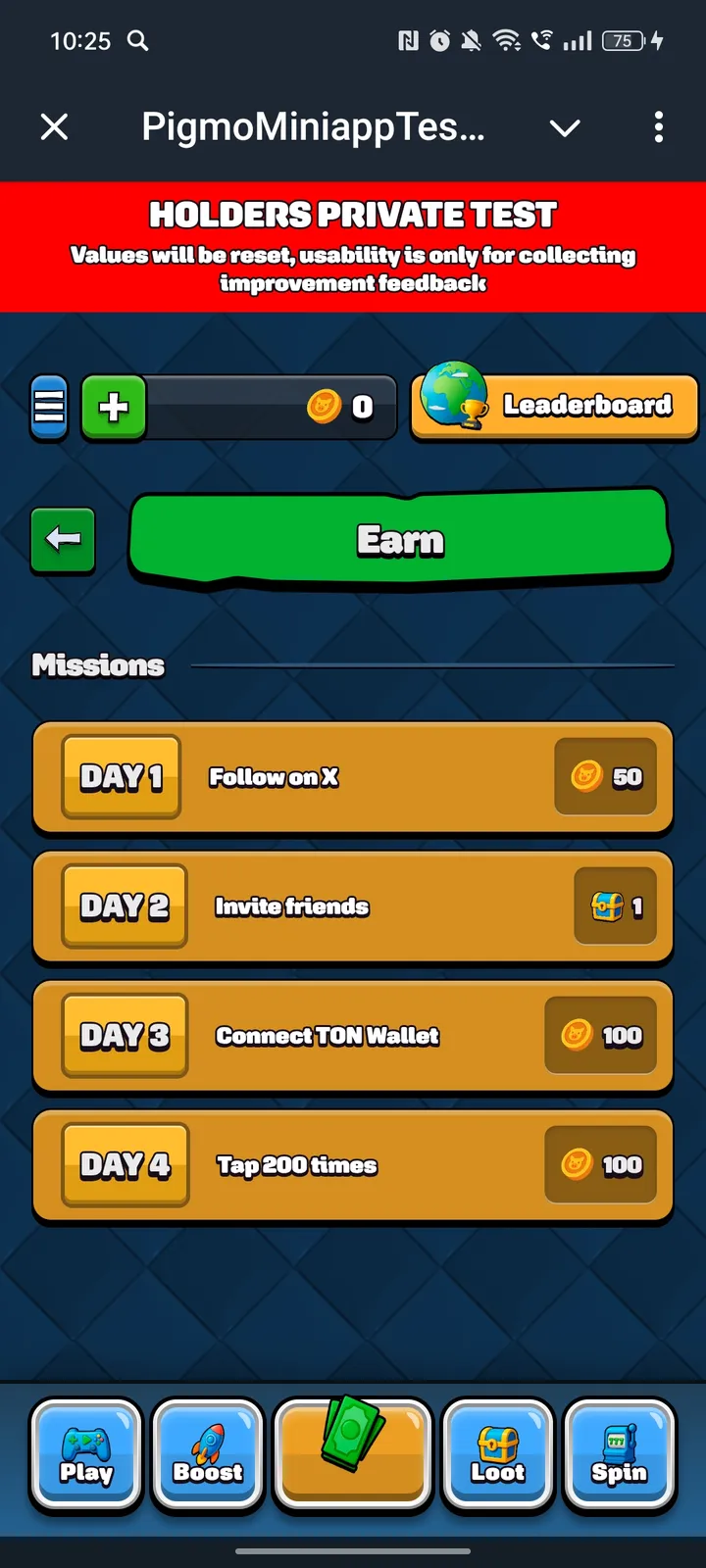Open the Day 1 Follow on X mission
Viewport: 706px width, 1568px height.
353,777
